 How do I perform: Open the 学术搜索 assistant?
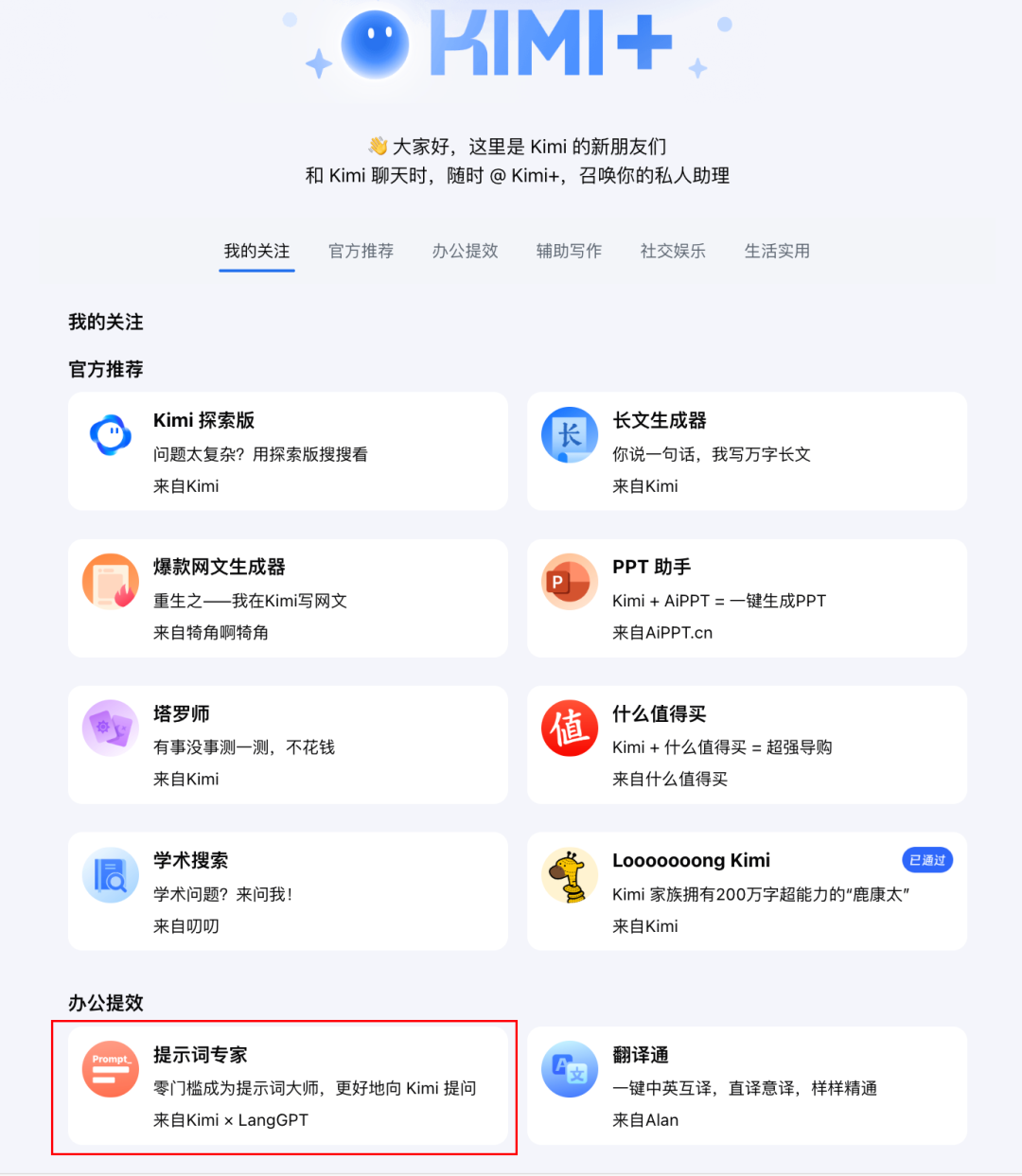pyautogui.click(x=288, y=891)
